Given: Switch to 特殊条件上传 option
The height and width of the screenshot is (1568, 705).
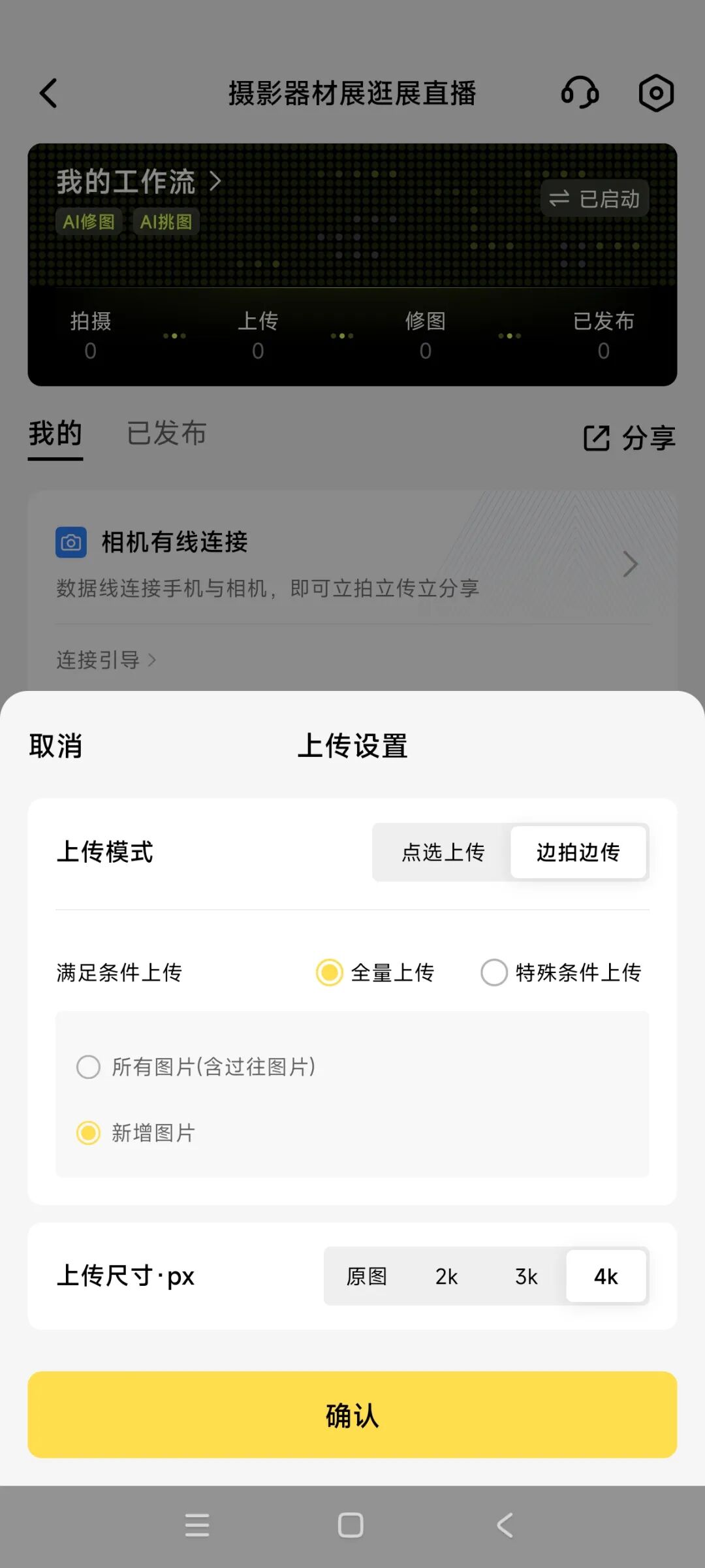Looking at the screenshot, I should coord(494,972).
